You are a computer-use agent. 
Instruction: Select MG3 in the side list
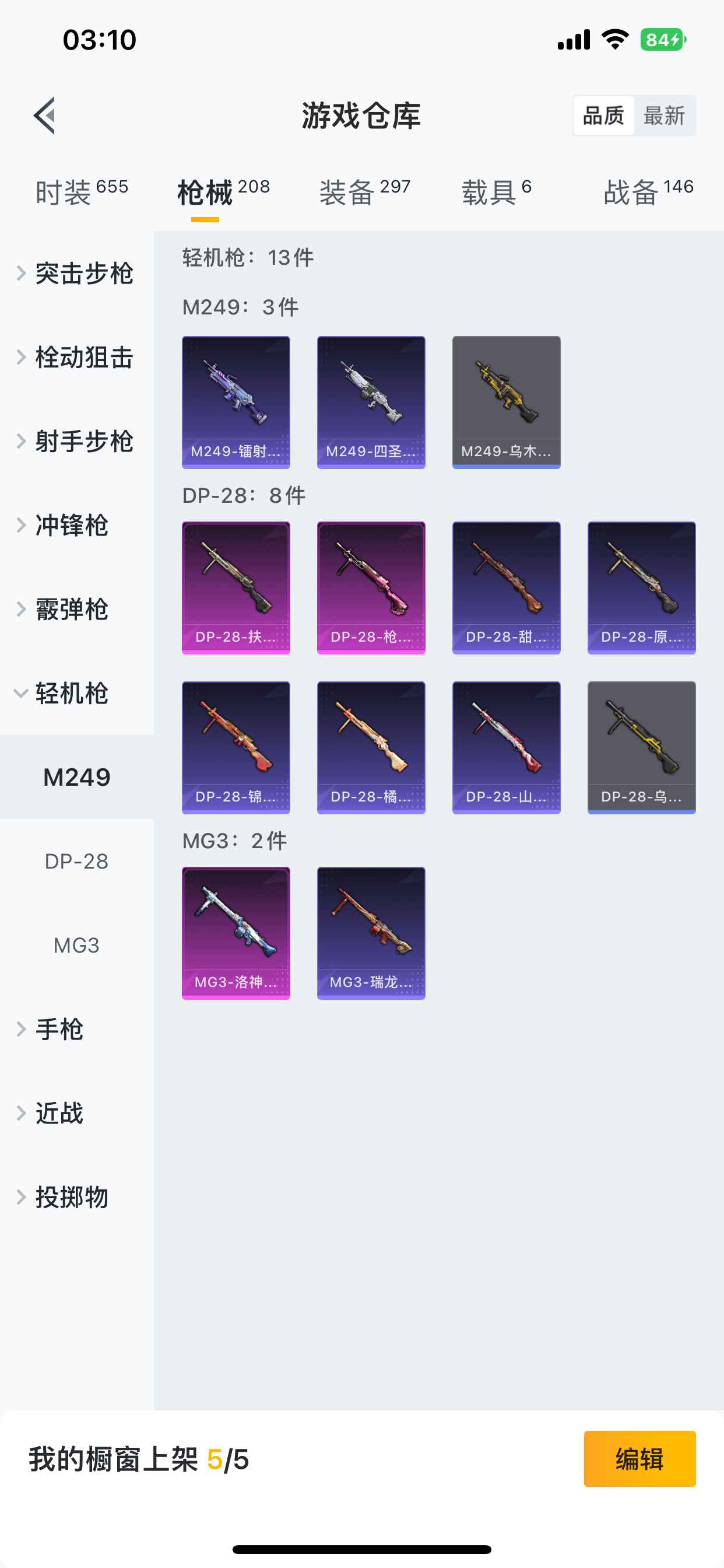(77, 946)
